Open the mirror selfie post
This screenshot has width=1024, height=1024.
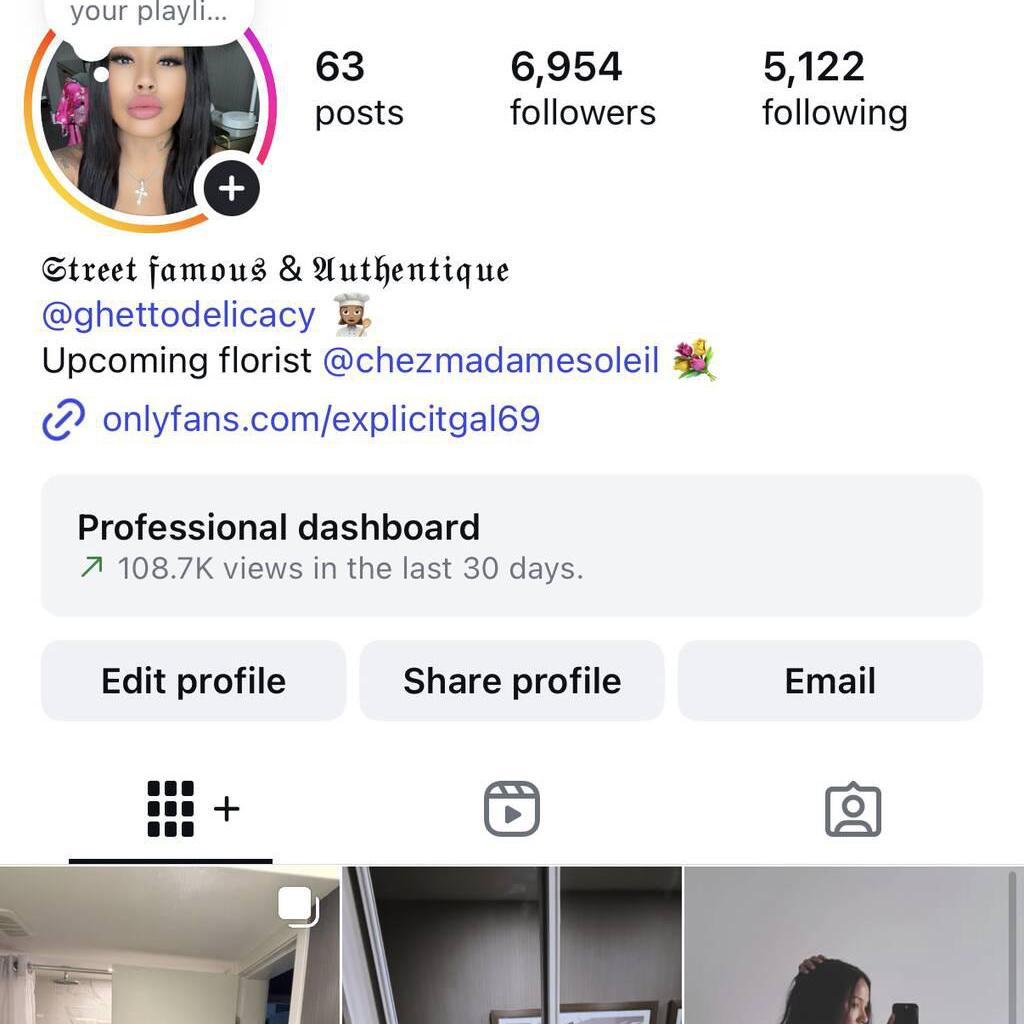pos(853,946)
